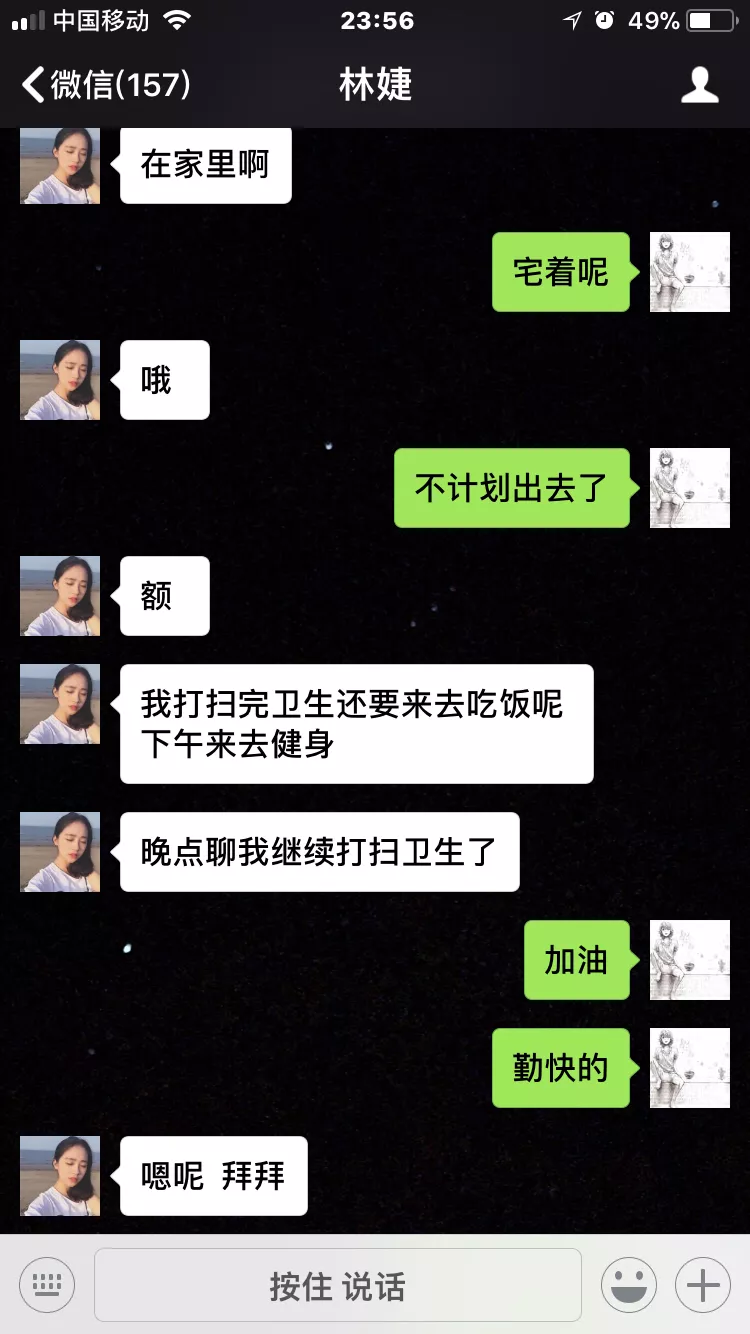
Task: Open 林婕's avatar beside 嗯呢 拜拜
Action: point(60,1176)
